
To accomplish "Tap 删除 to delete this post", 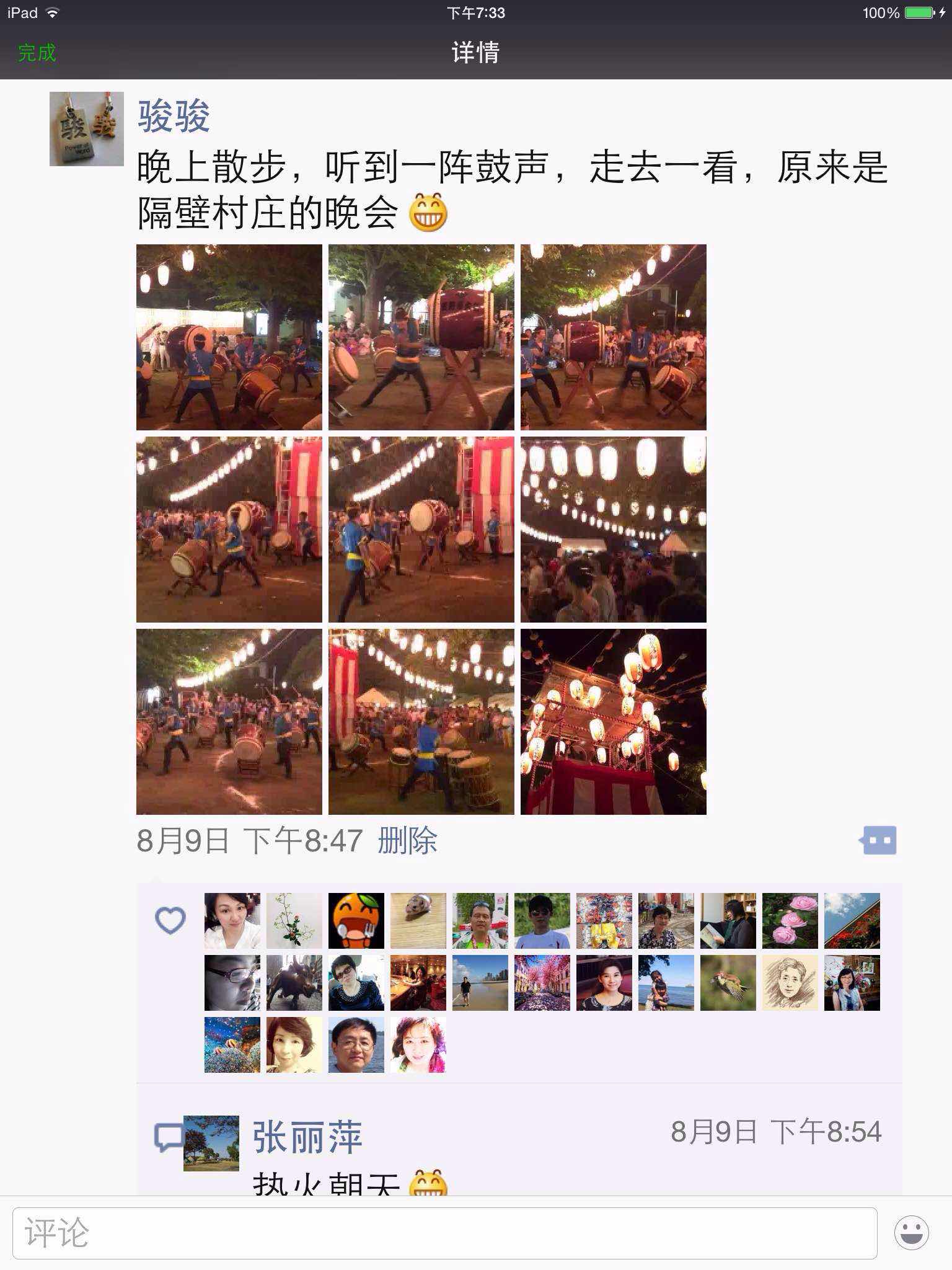I will (x=407, y=841).
